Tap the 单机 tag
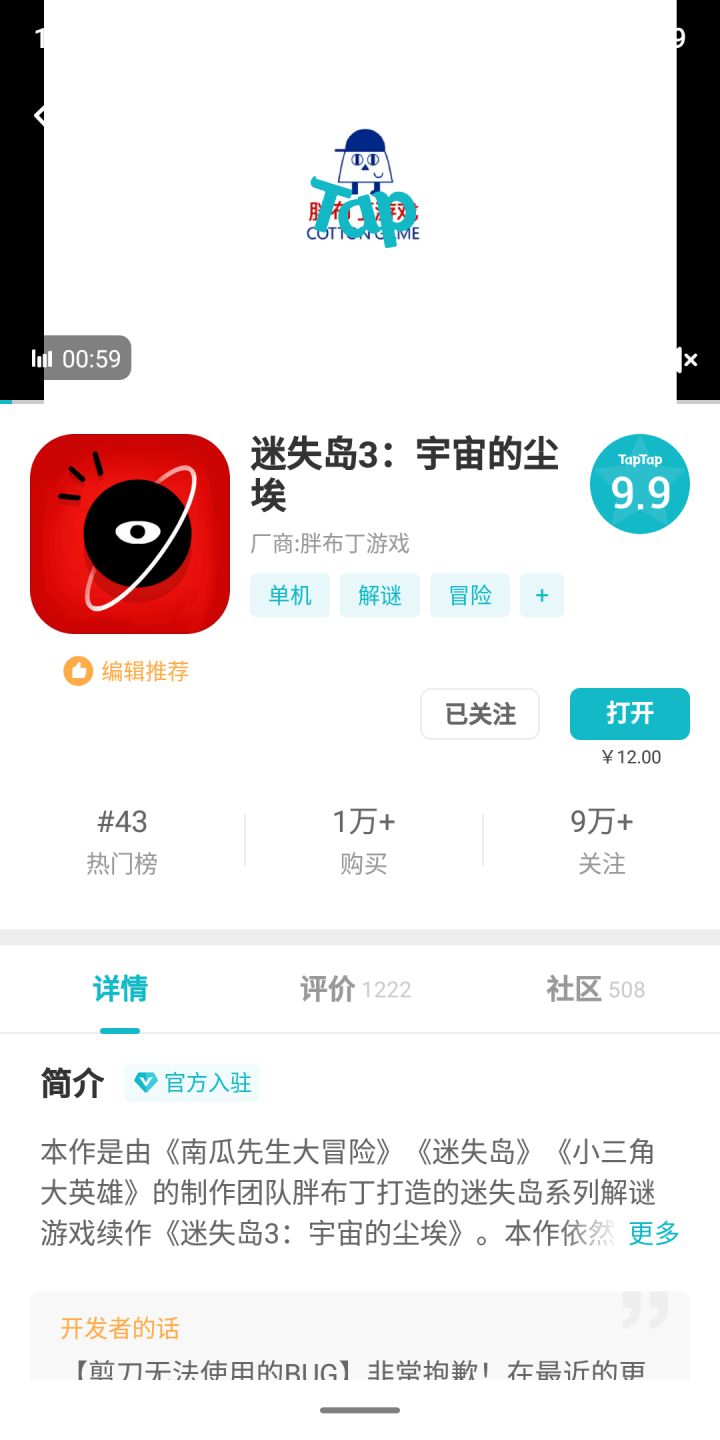720x1440 pixels. tap(290, 595)
